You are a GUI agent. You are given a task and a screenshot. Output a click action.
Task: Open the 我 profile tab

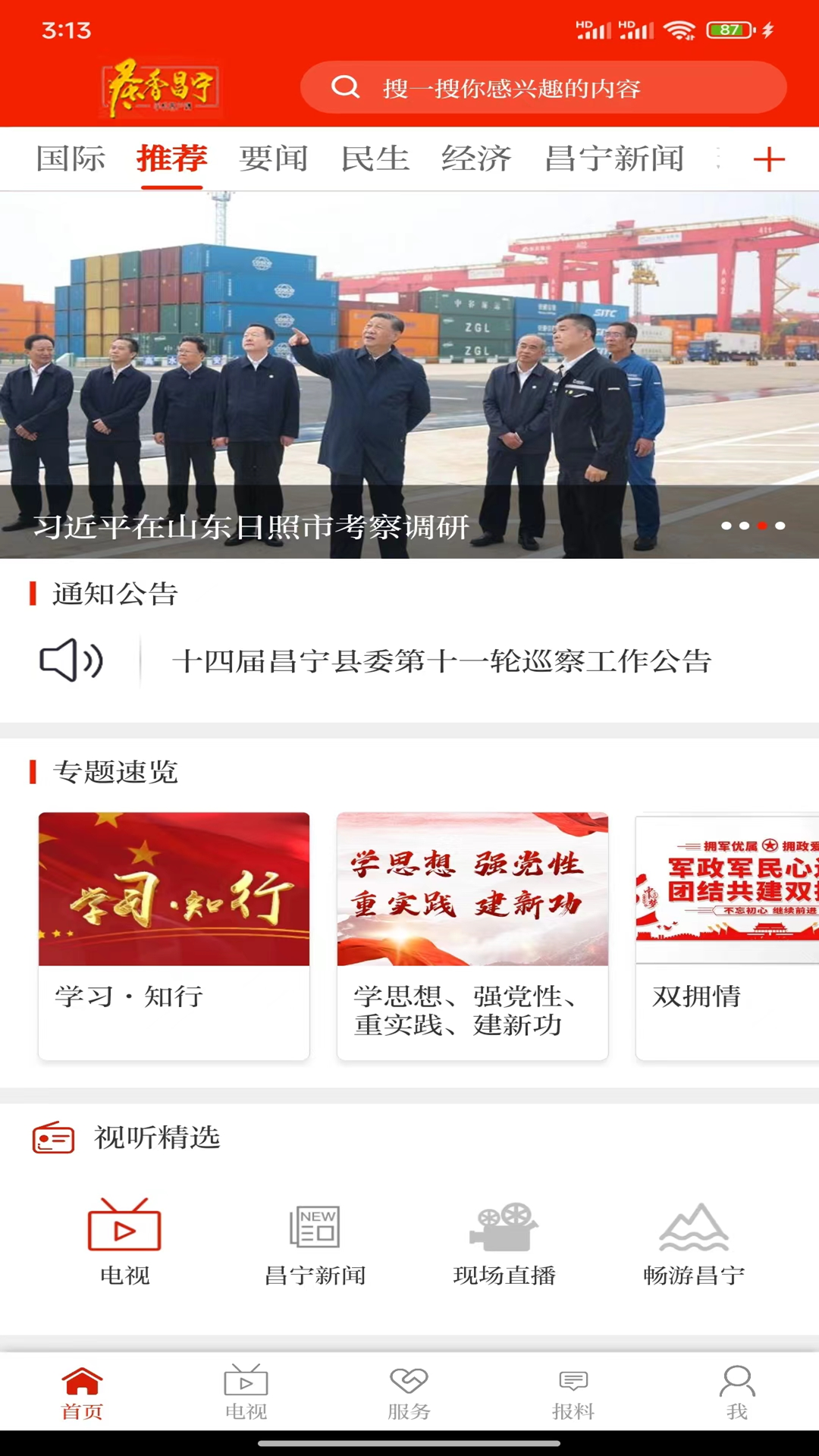(x=737, y=1392)
